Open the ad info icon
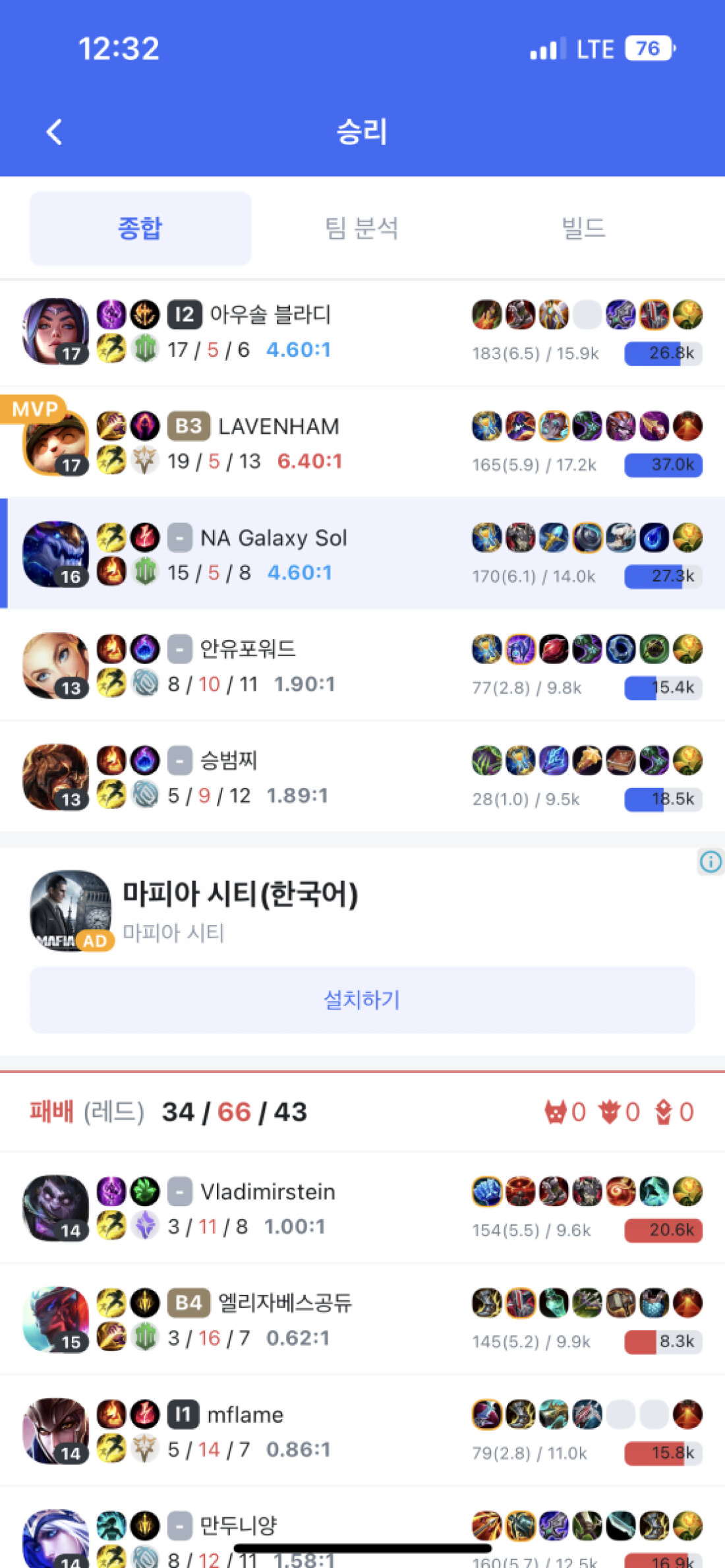The image size is (725, 1568). pos(710,861)
